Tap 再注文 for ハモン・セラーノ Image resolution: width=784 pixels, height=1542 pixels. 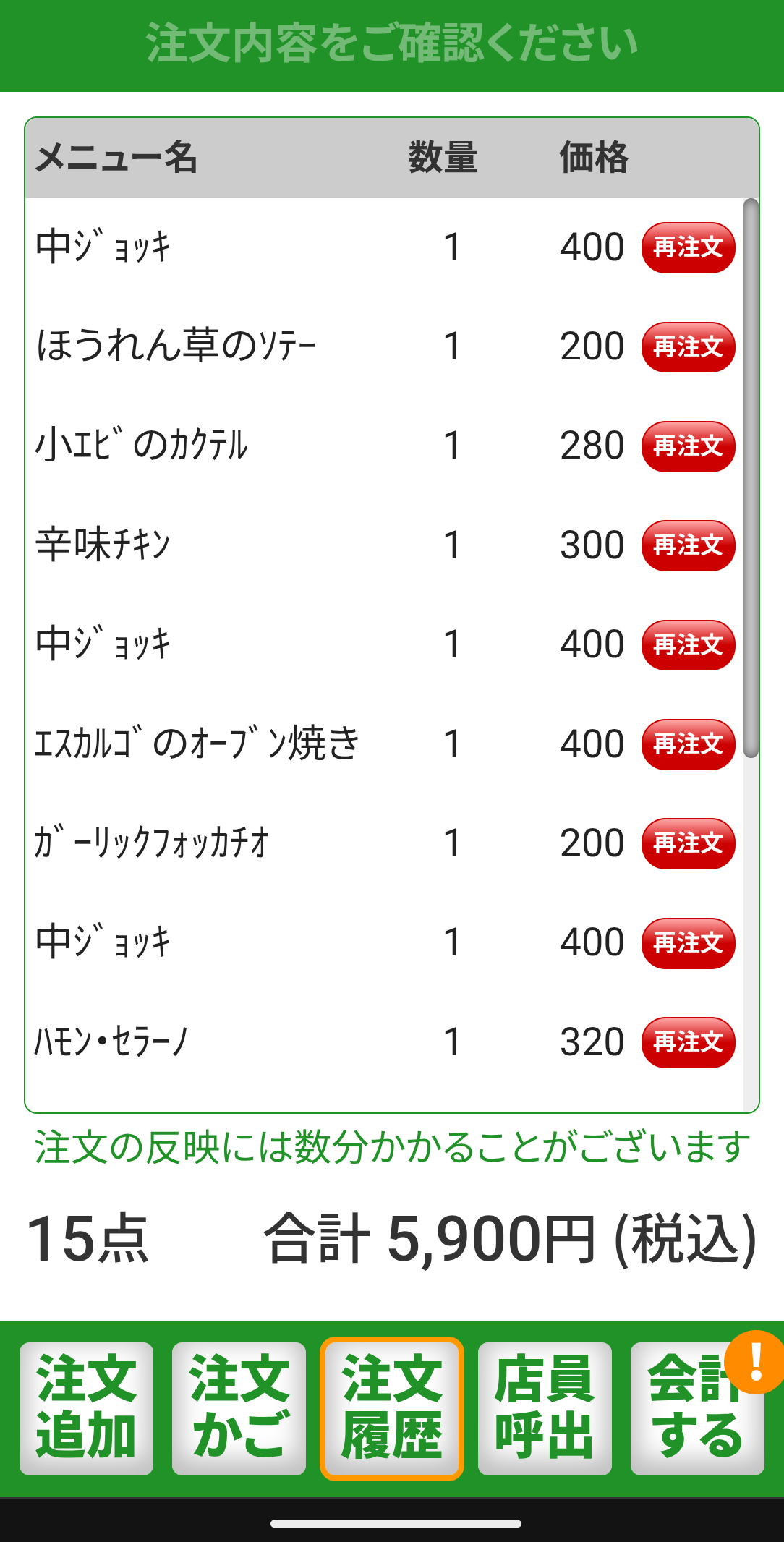688,1042
